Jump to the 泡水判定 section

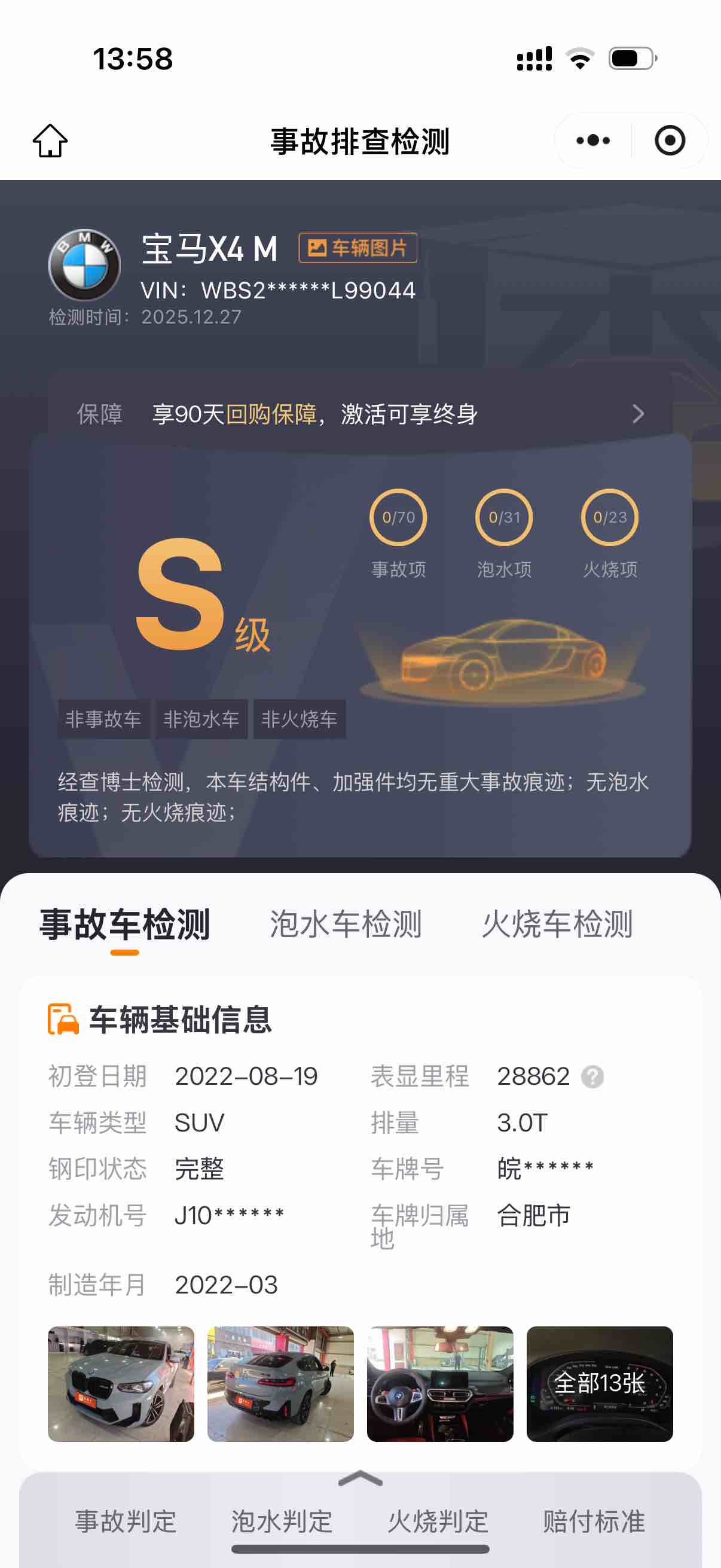282,1521
